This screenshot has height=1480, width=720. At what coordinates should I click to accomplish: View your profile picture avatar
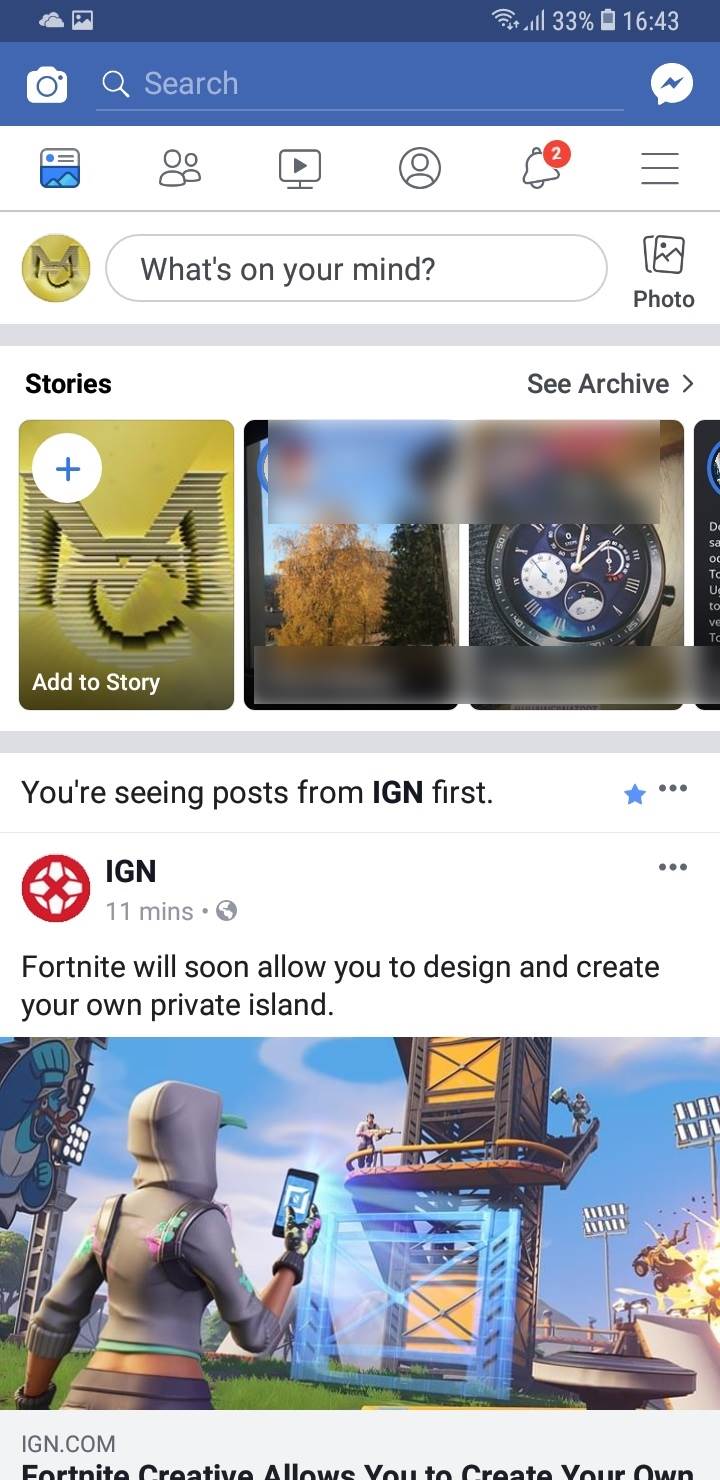click(x=56, y=268)
